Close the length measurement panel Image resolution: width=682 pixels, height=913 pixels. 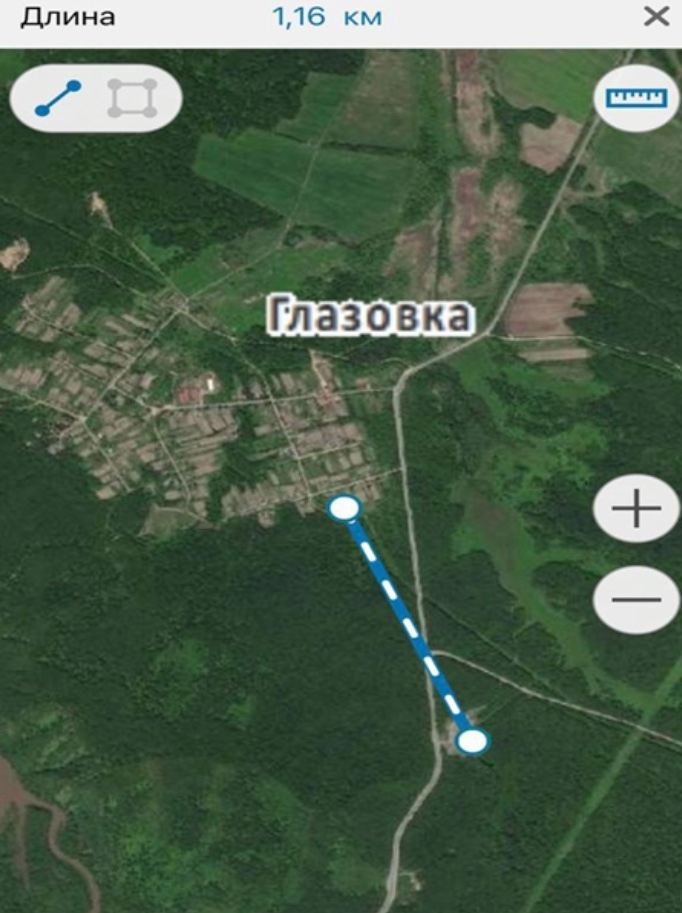coord(655,17)
